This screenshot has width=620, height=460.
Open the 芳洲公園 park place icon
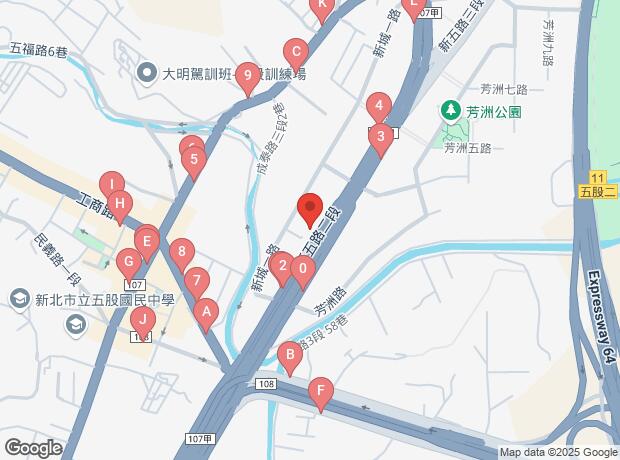tap(451, 109)
